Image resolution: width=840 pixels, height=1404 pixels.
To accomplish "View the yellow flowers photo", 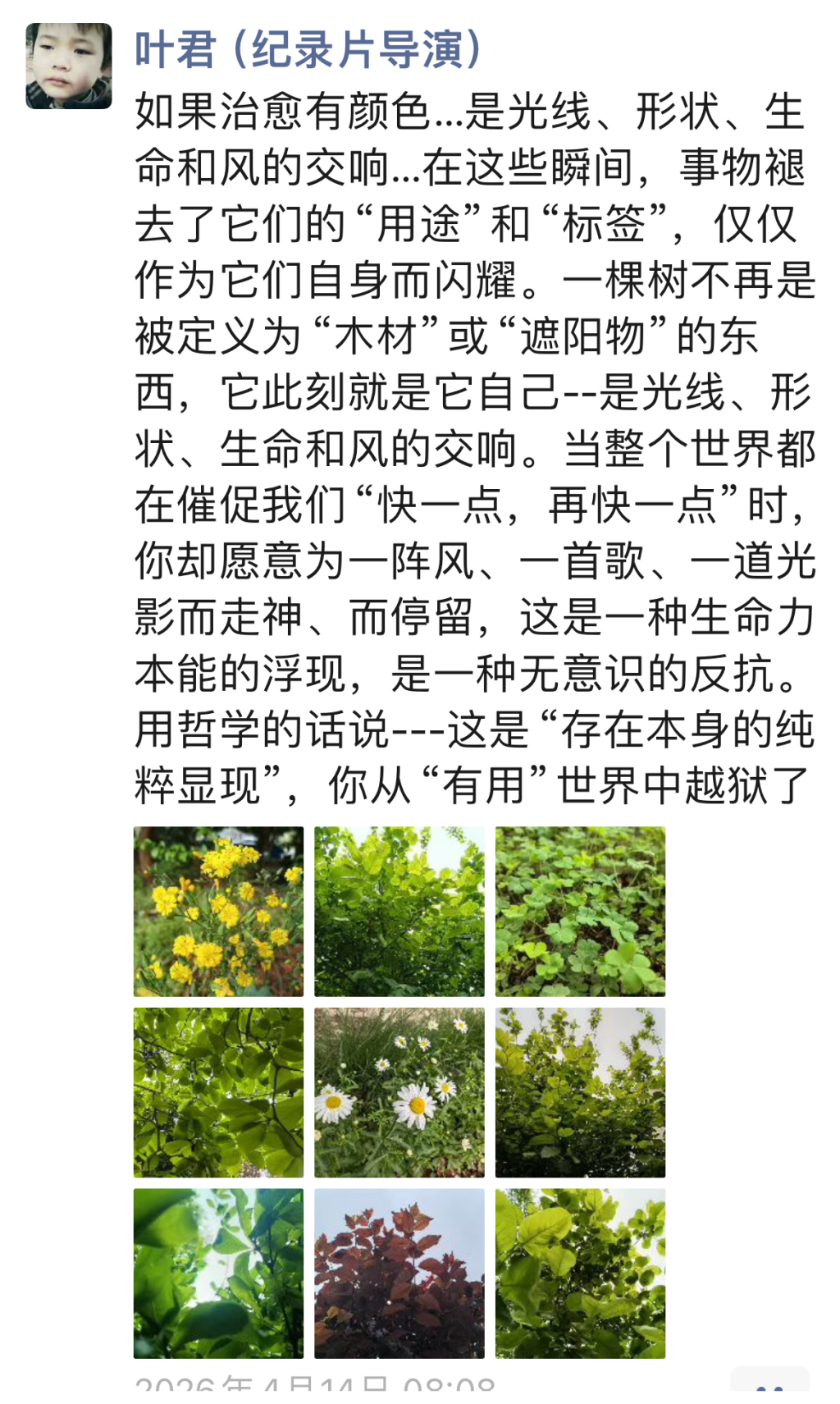I will [x=218, y=911].
